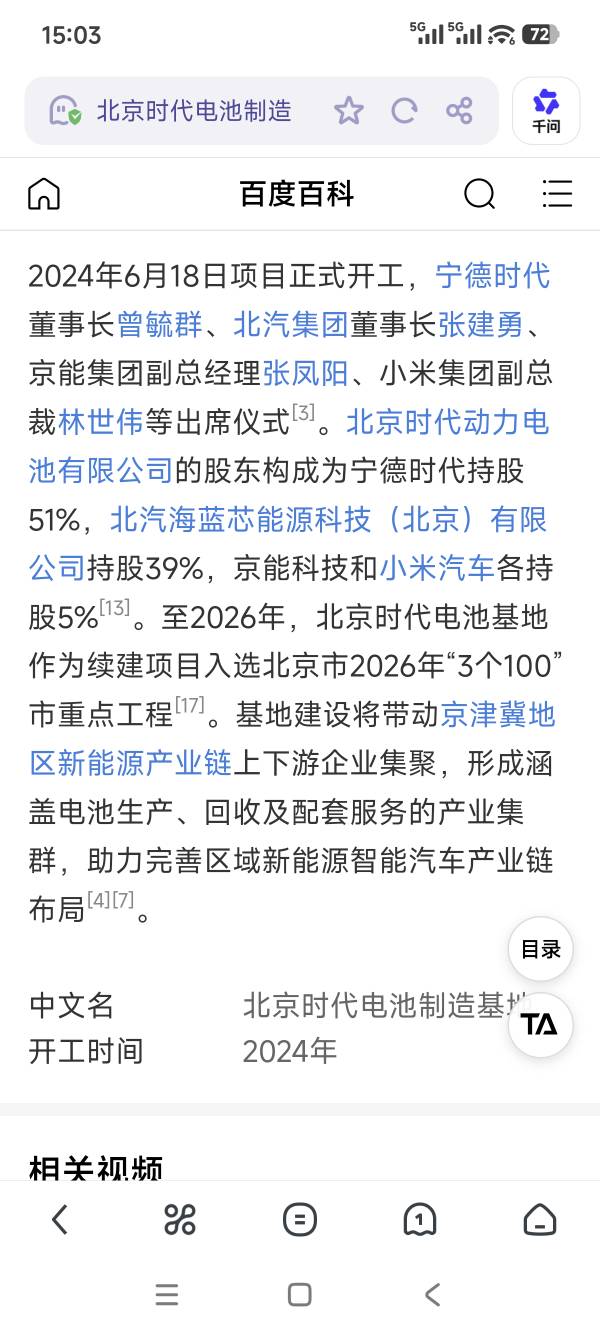Screen dimensions: 600x1335
Task: Open the 宁德时代 link
Action: coord(493,275)
